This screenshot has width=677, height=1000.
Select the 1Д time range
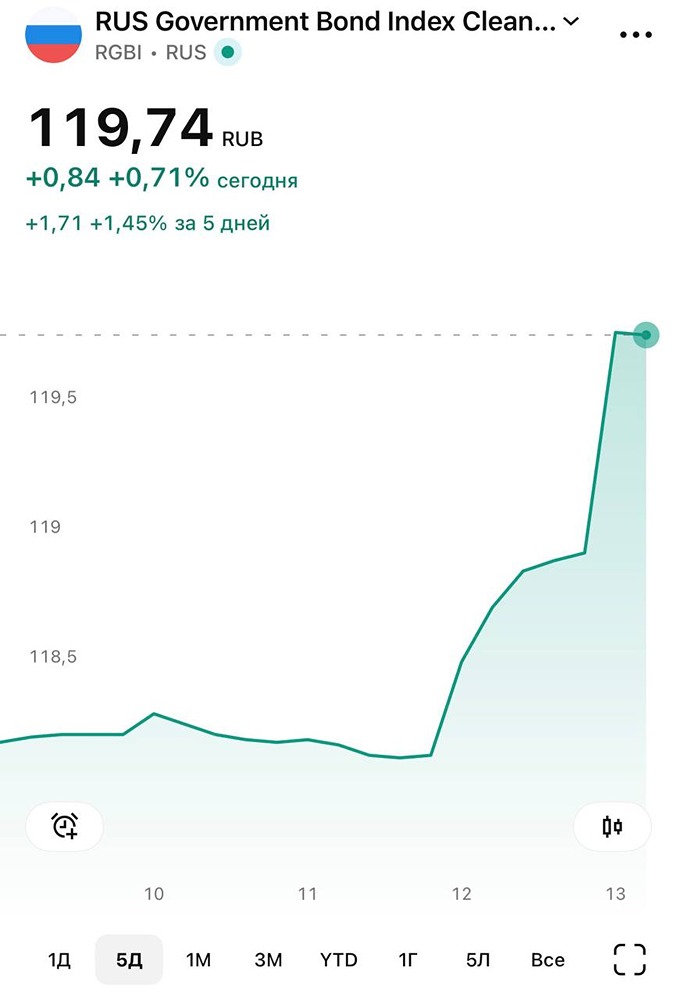click(x=59, y=960)
